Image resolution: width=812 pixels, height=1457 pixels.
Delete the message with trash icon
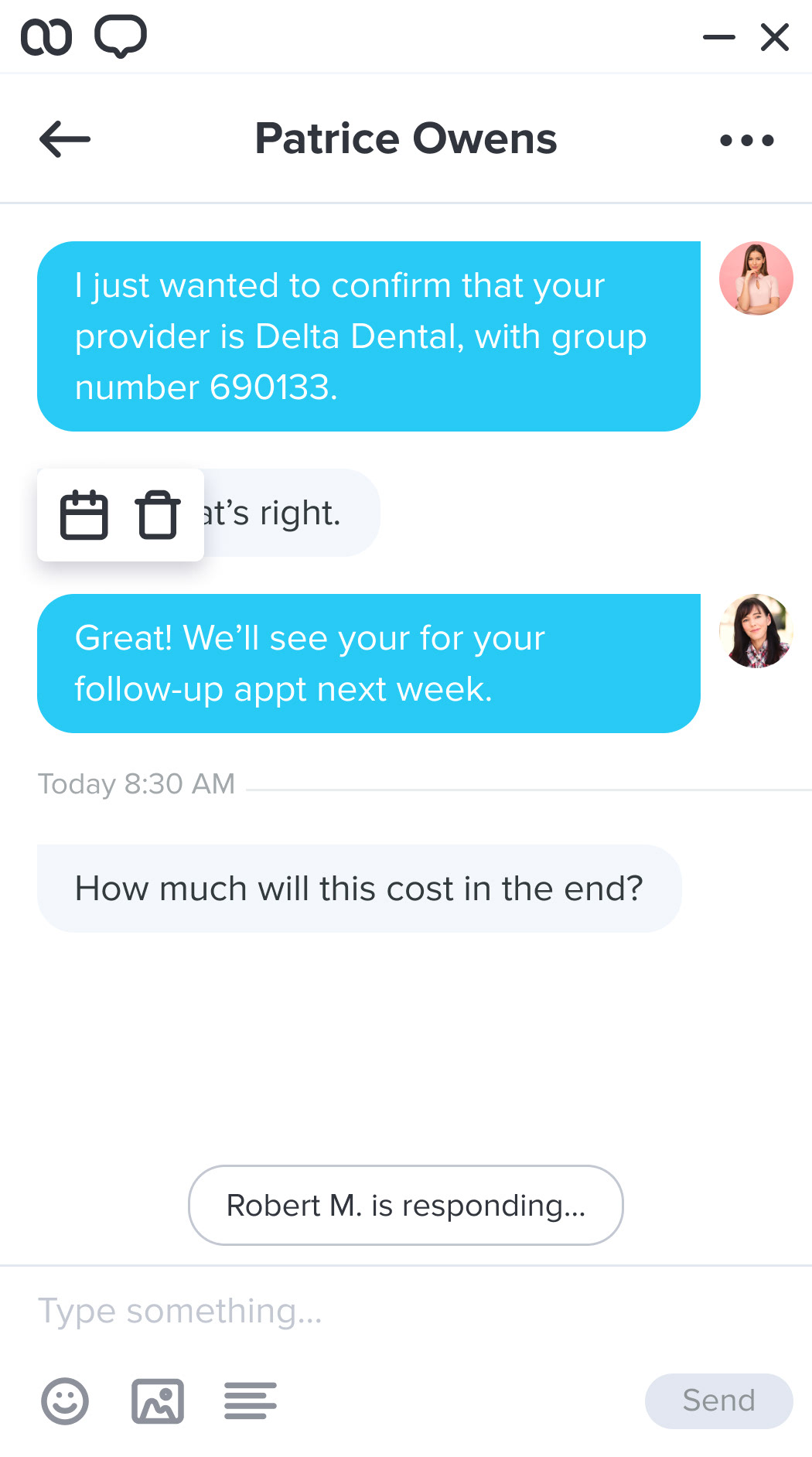coord(158,514)
